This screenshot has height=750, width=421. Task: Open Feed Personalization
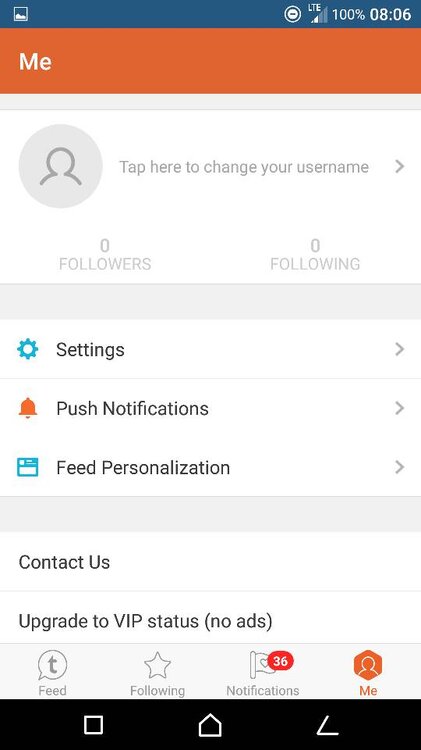coord(210,467)
